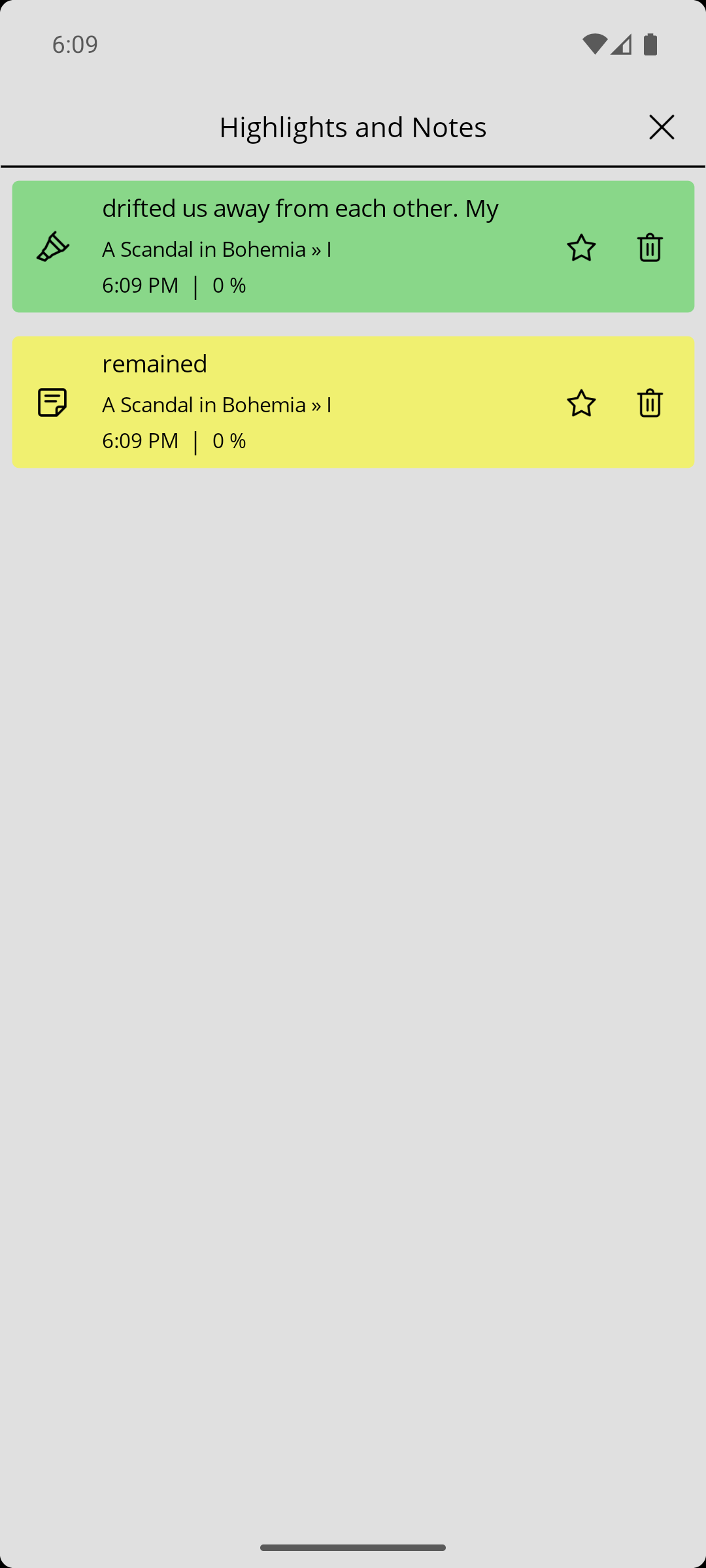Viewport: 706px width, 1568px height.
Task: Mark the "remained" note as favorite
Action: 581,403
